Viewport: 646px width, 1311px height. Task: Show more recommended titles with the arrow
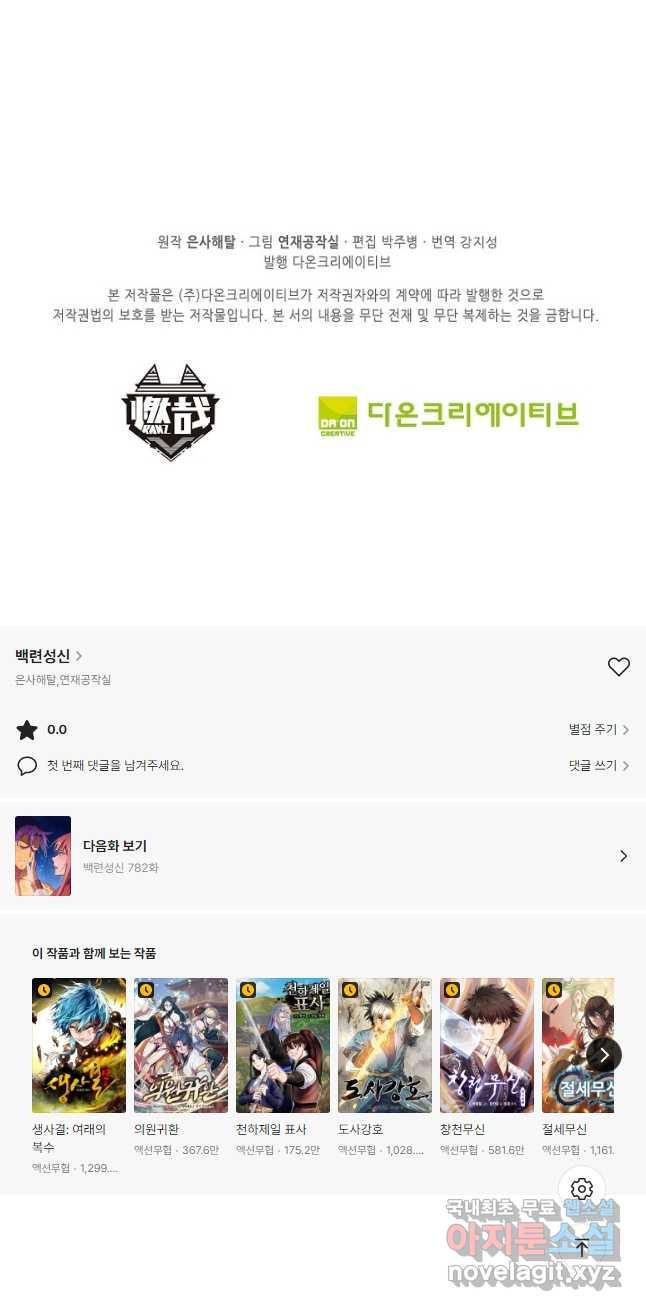(604, 1054)
